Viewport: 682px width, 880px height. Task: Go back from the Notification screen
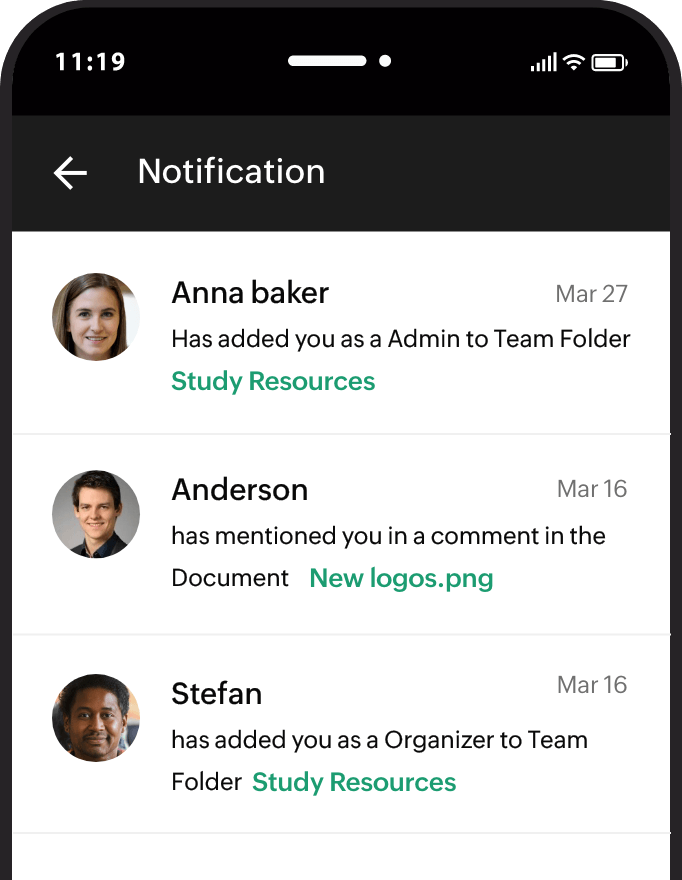[x=70, y=173]
